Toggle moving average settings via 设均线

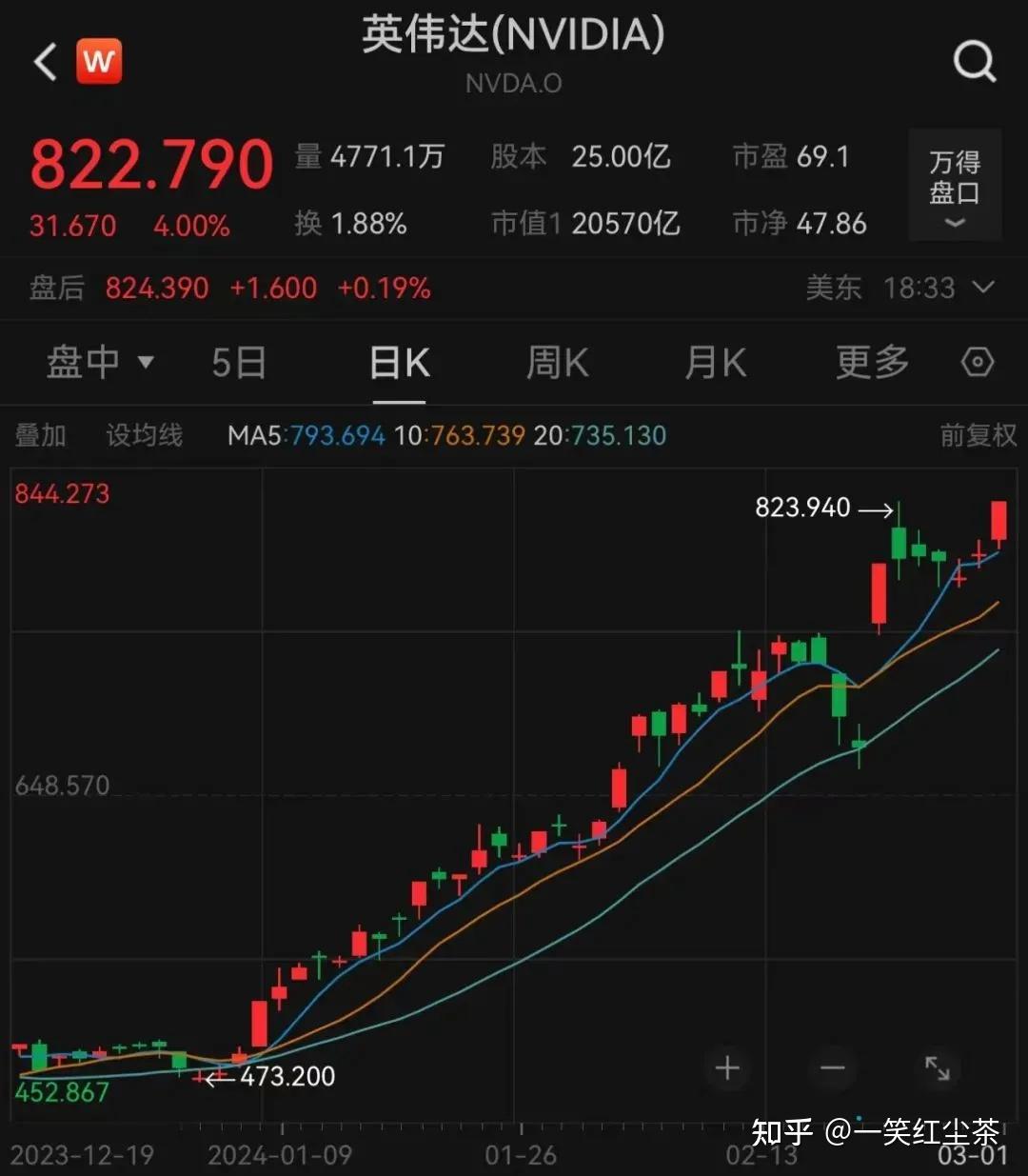pos(145,435)
